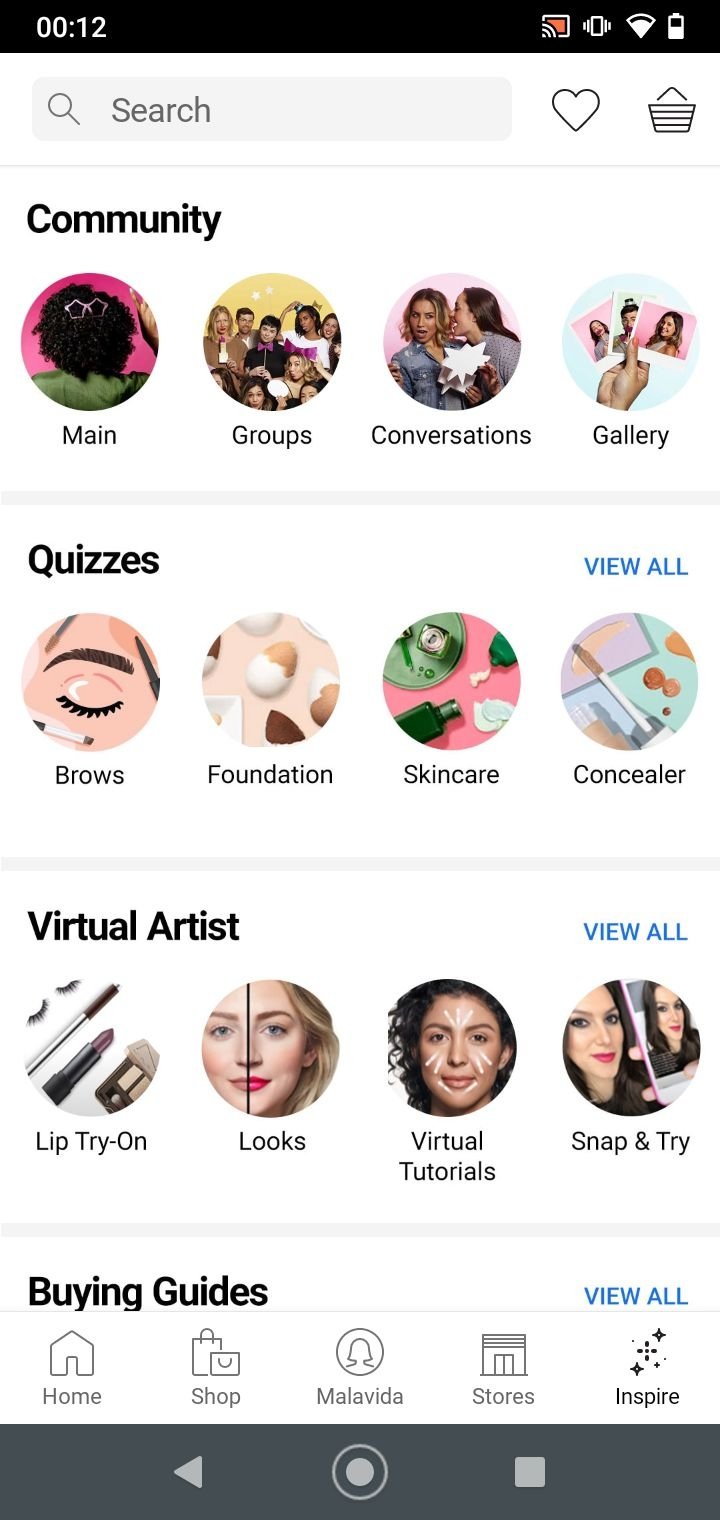Open the Community Groups tile
Screen dimensions: 720x1520
coord(271,342)
